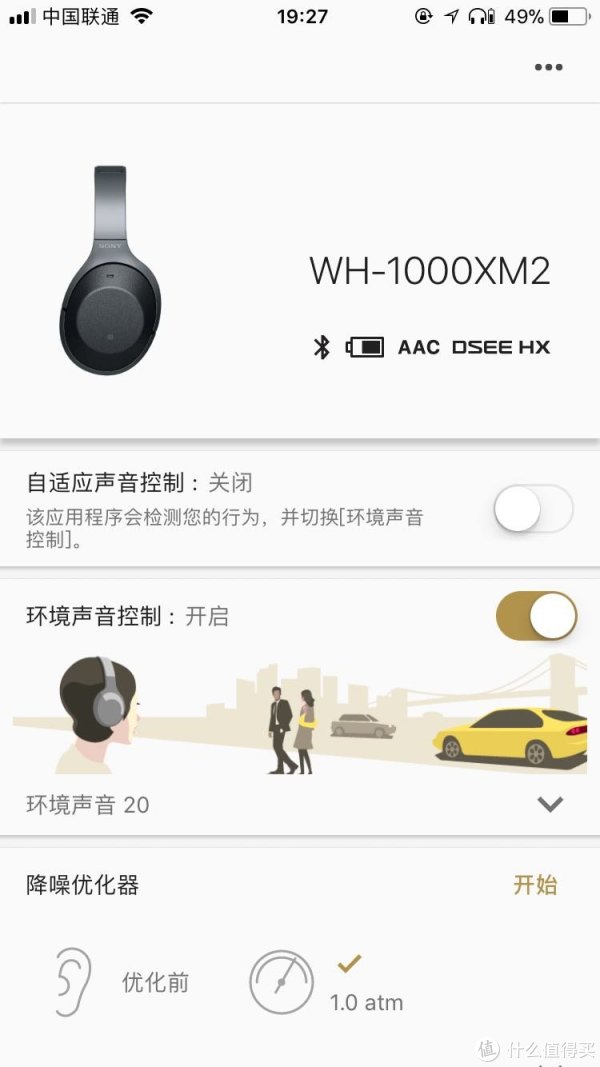Tap 开始 to start the noise optimizer
Viewport: 600px width, 1067px height.
[x=535, y=885]
